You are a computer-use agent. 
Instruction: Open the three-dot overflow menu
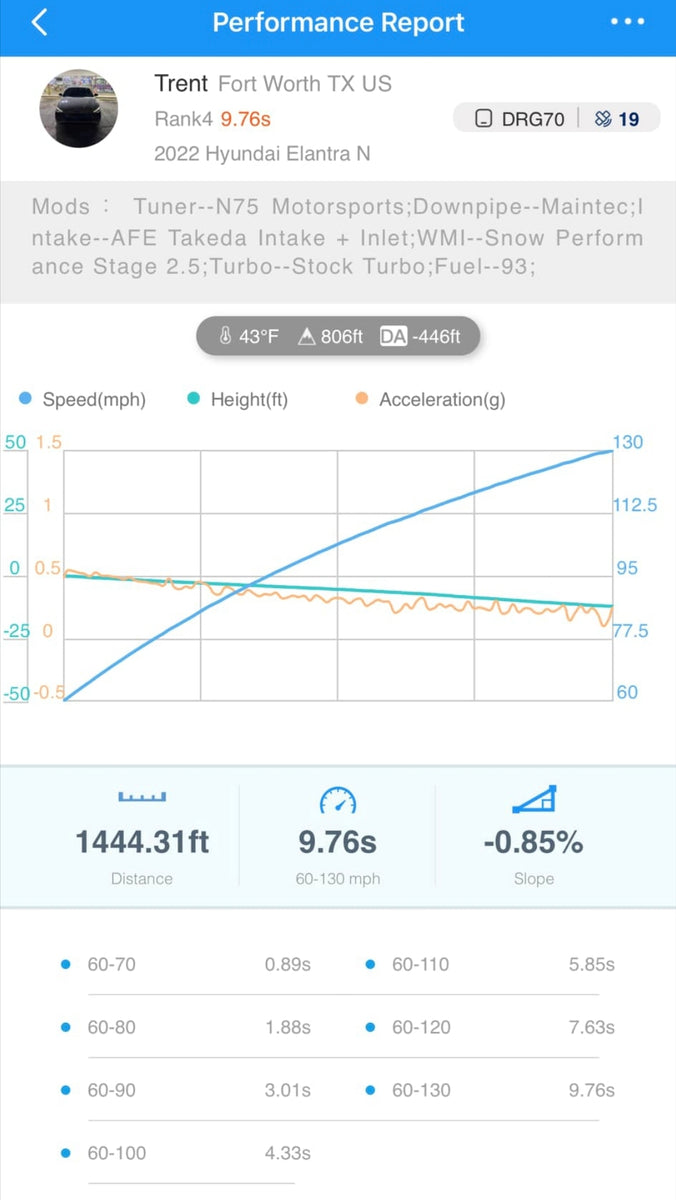(x=627, y=23)
